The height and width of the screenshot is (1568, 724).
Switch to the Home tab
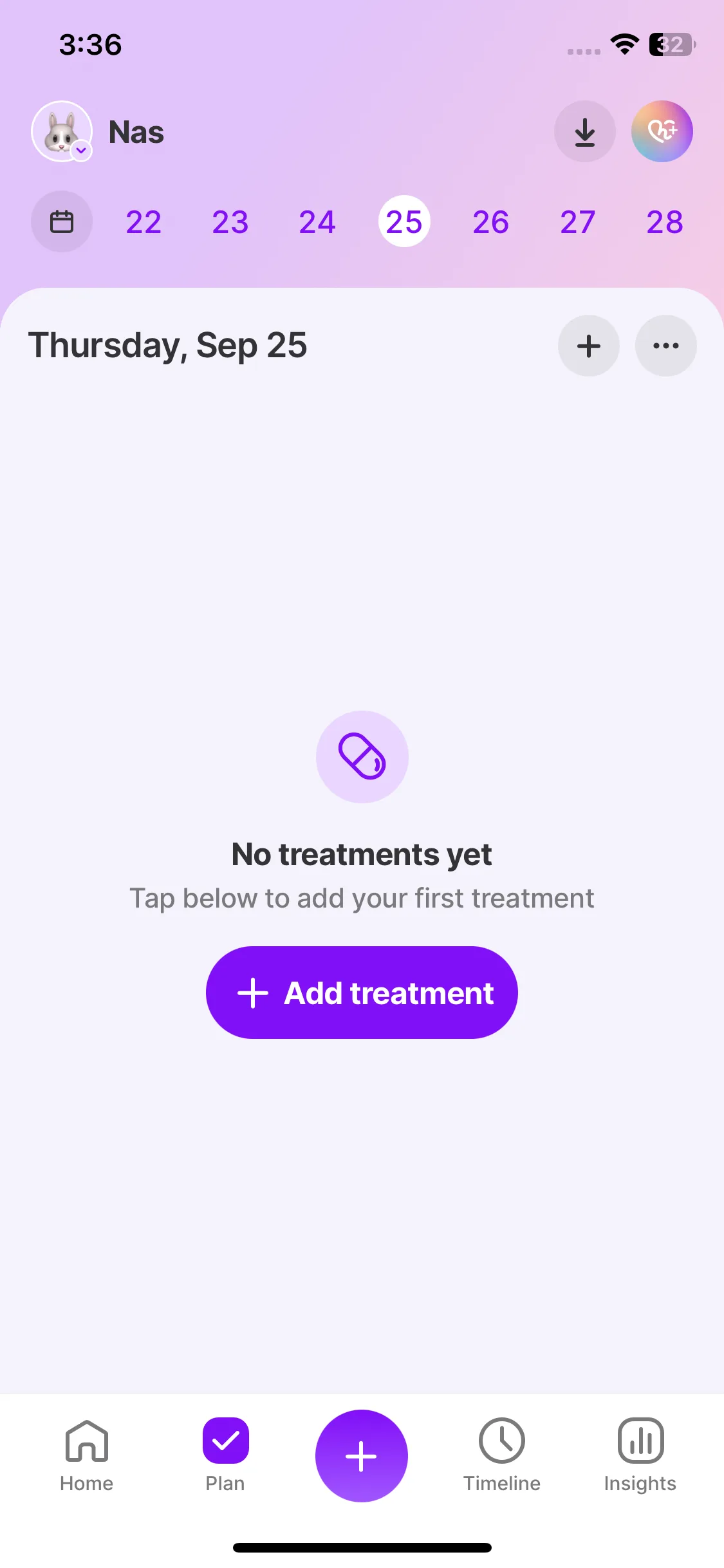(x=87, y=1455)
